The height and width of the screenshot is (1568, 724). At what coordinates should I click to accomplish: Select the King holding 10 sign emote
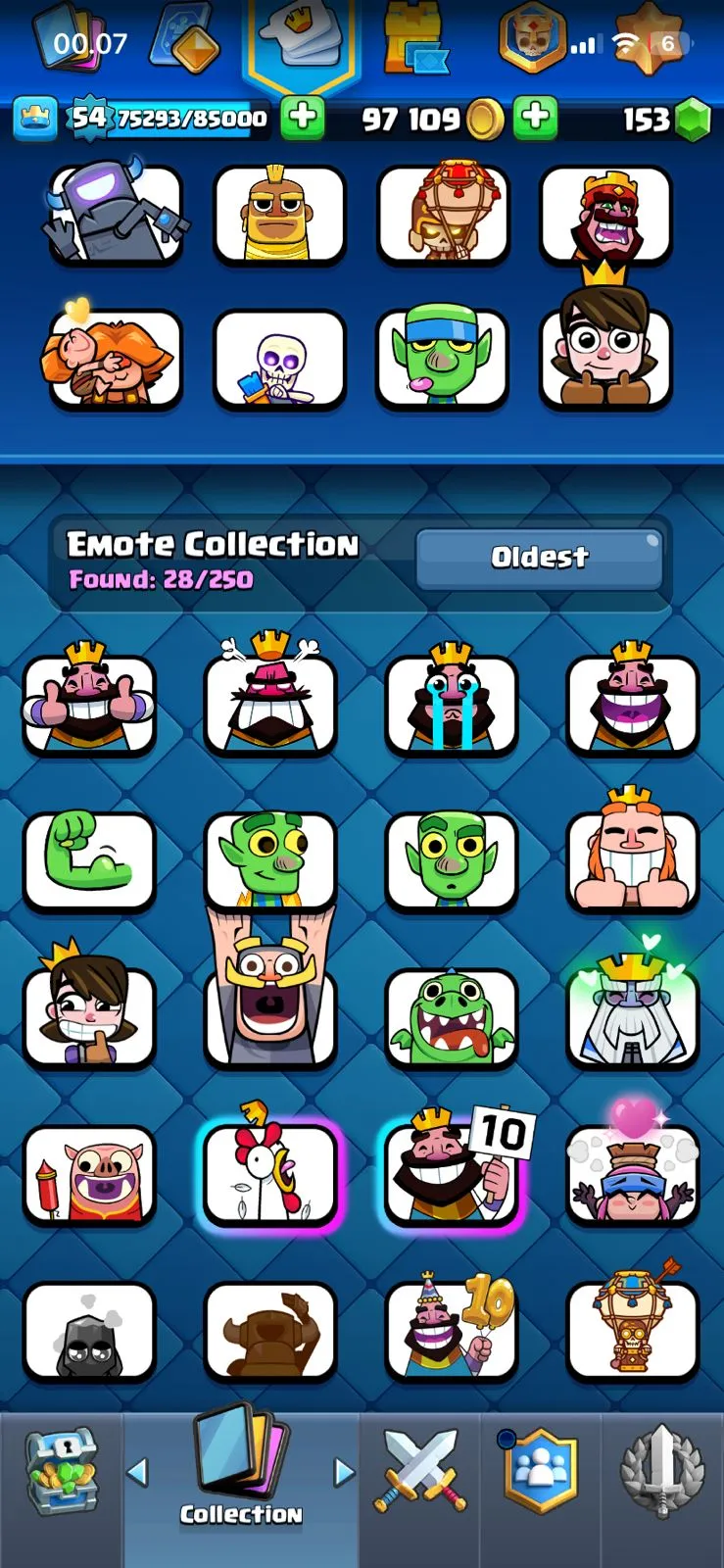click(451, 1174)
